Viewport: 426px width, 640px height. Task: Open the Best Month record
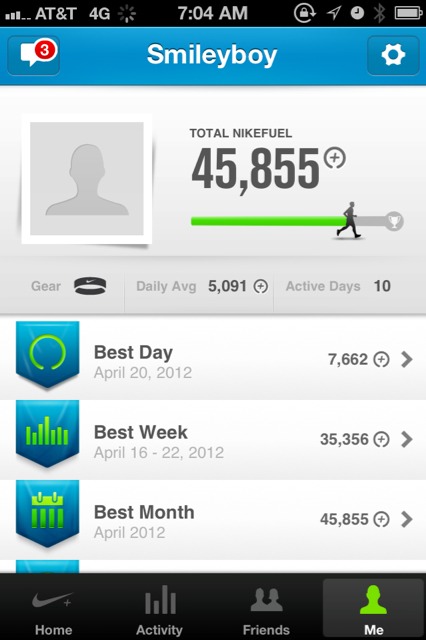pos(213,519)
